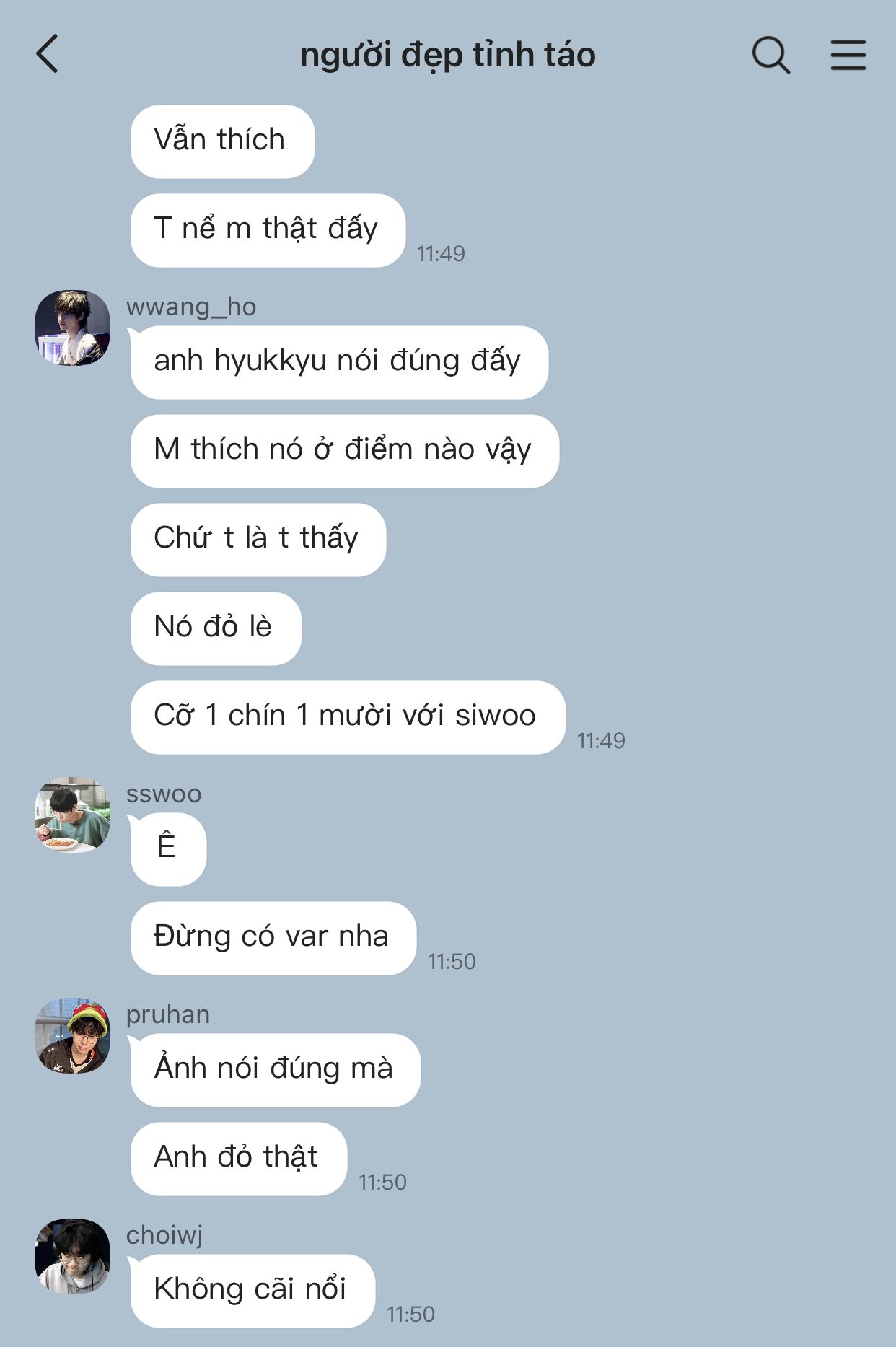Open wwang_ho's profile picture
The width and height of the screenshot is (896, 1347).
click(72, 328)
